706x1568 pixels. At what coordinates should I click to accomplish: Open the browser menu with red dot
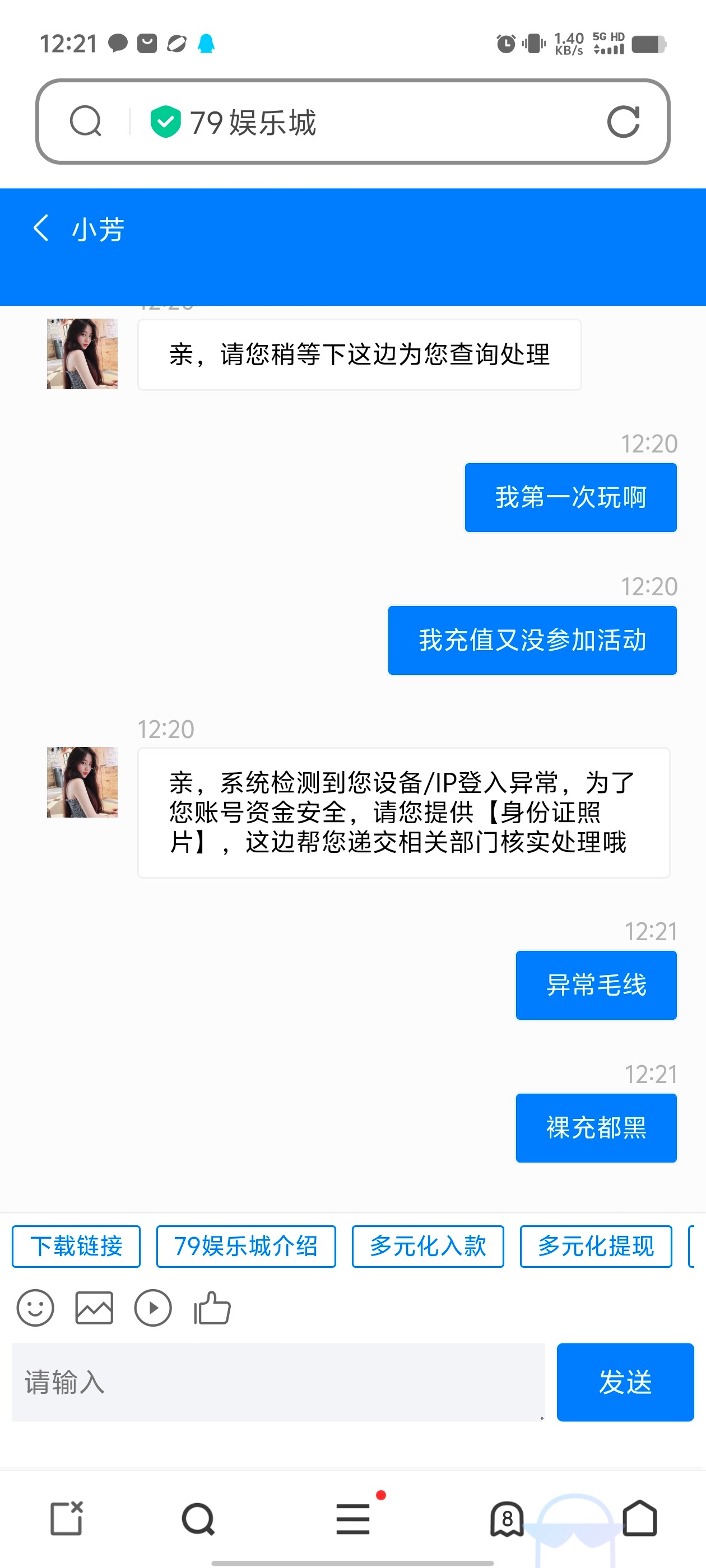(352, 1518)
